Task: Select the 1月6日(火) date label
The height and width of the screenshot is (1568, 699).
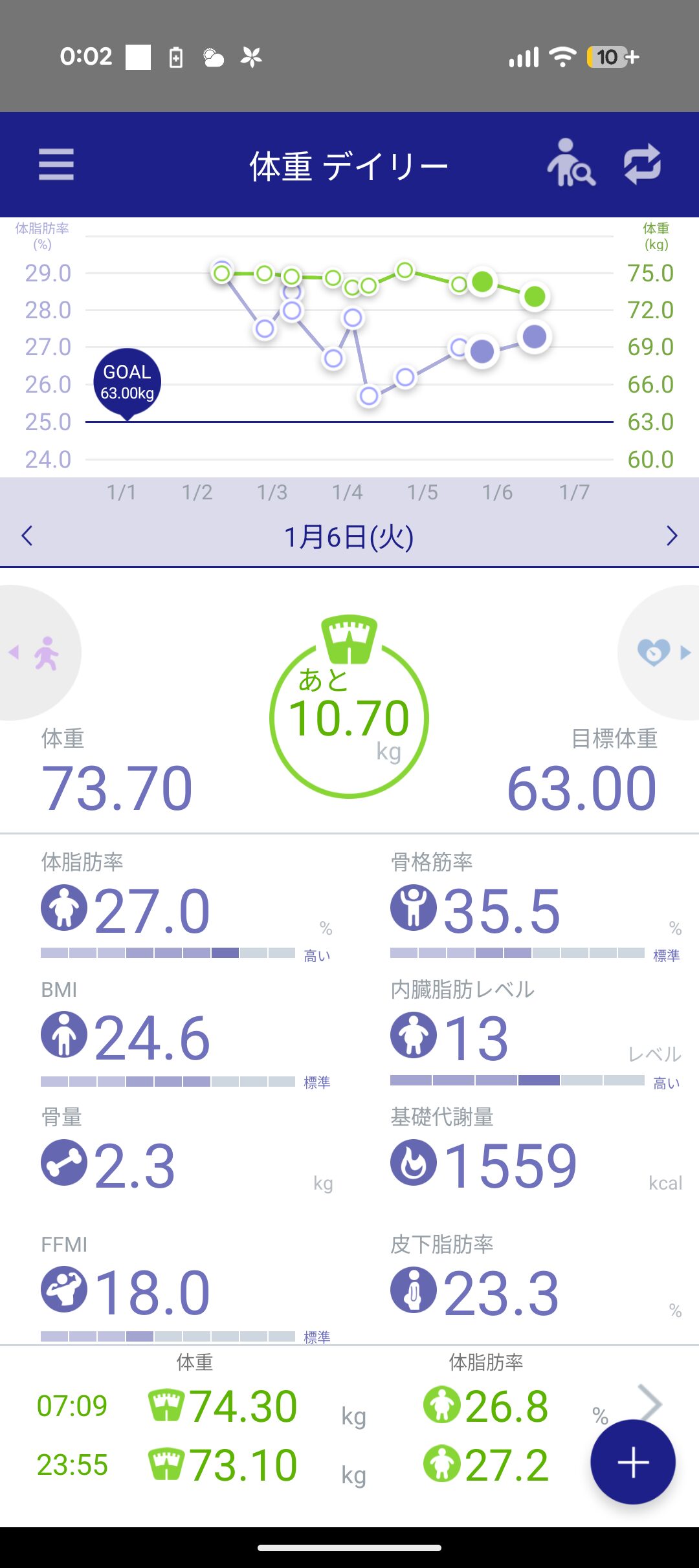Action: [x=349, y=537]
